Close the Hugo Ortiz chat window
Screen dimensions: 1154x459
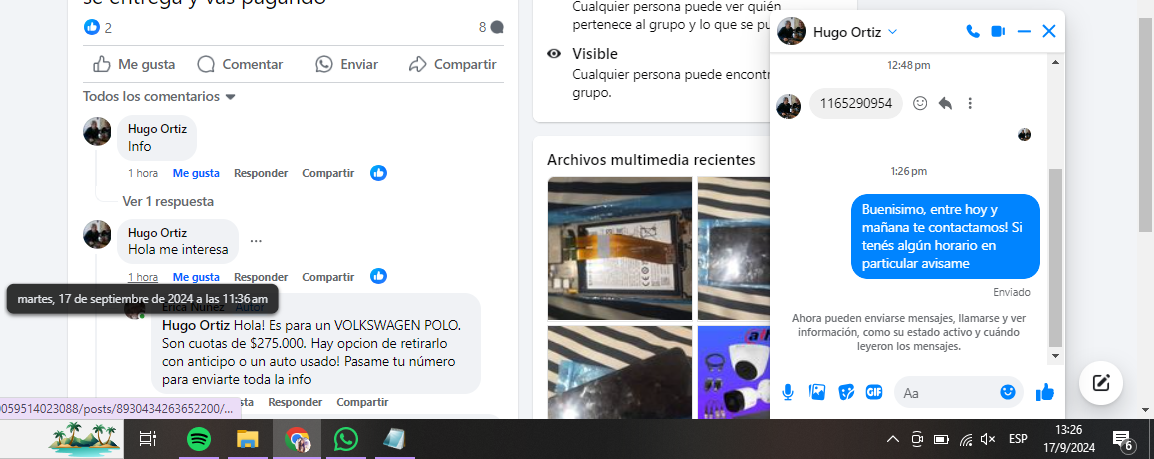(x=1048, y=32)
